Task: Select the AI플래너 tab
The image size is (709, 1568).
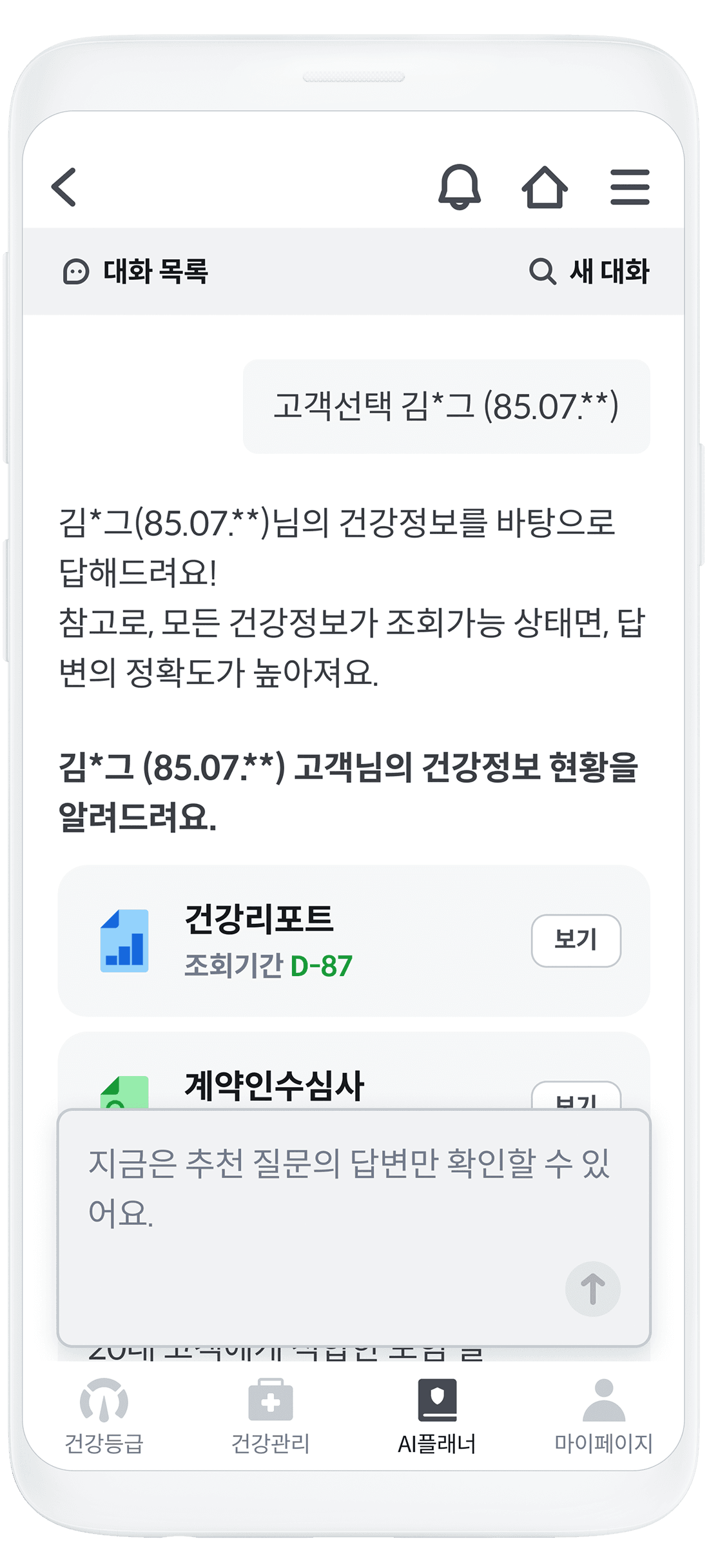Action: coord(437,1417)
